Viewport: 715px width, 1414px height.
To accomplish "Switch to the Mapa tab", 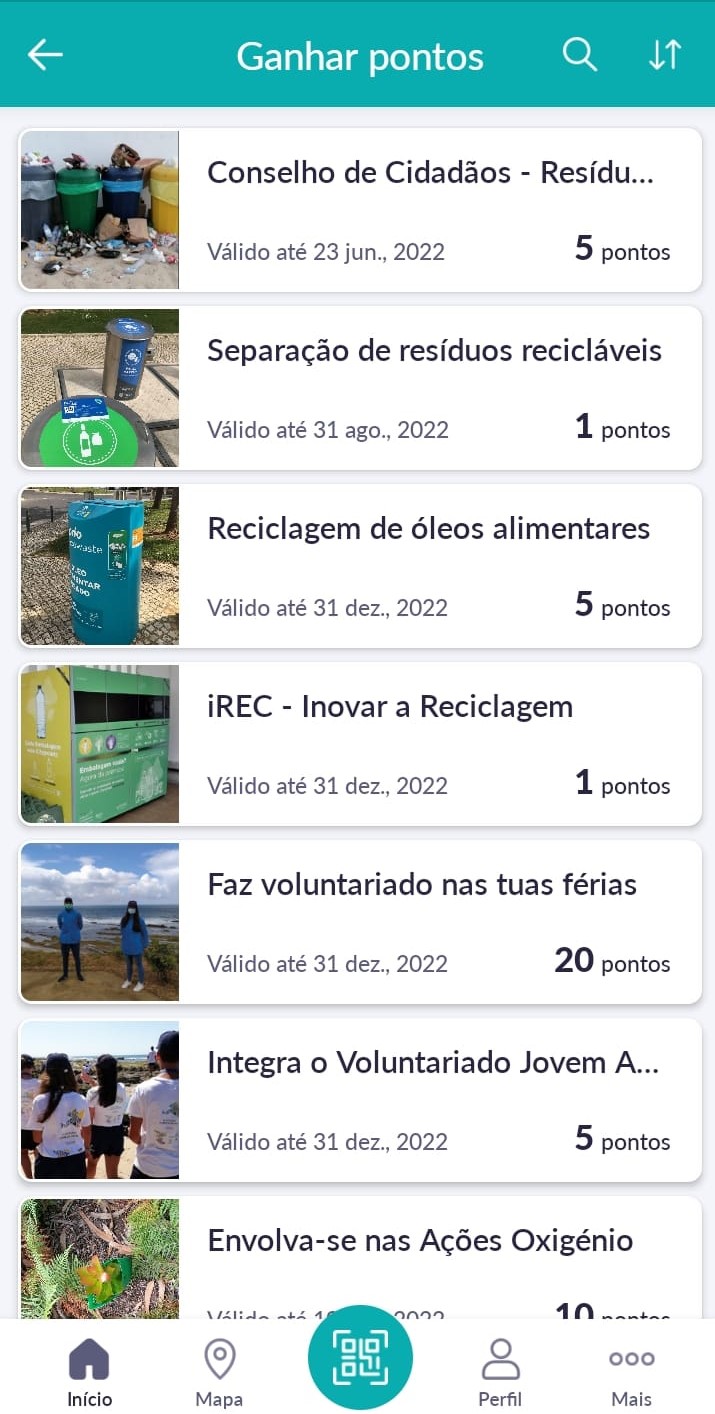I will [219, 1372].
